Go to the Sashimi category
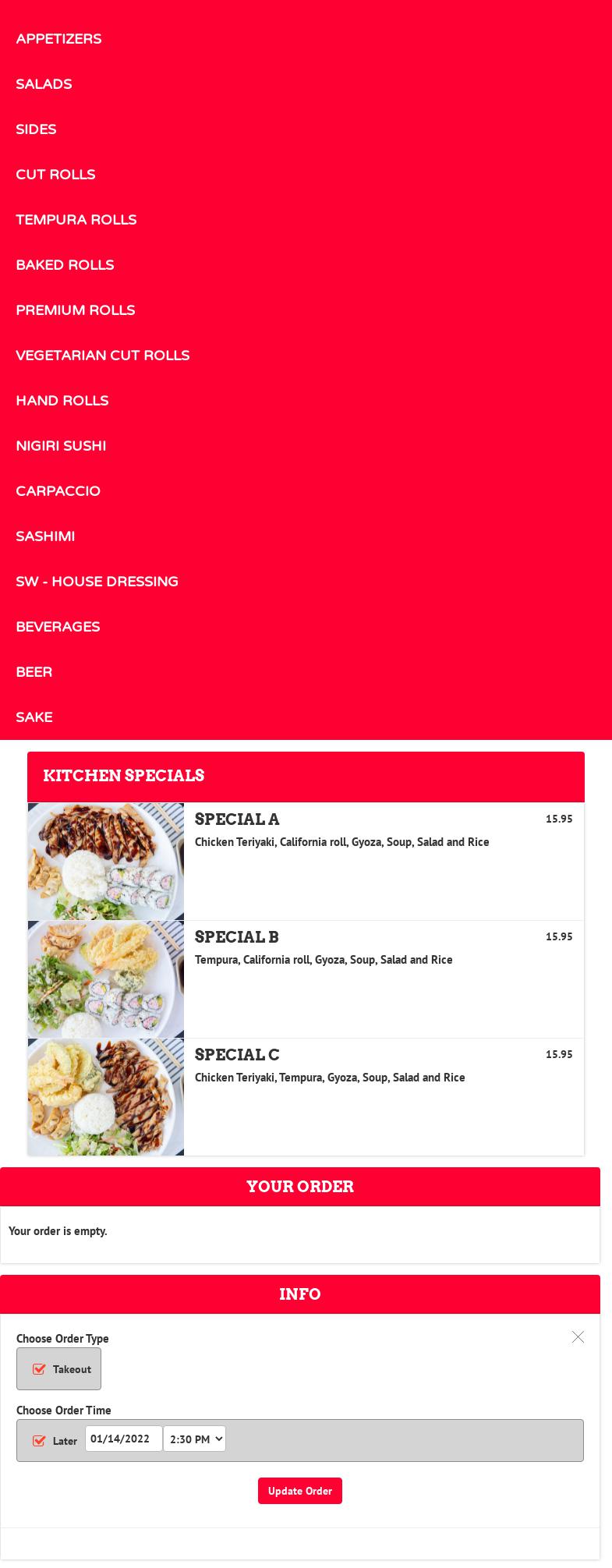 (45, 536)
